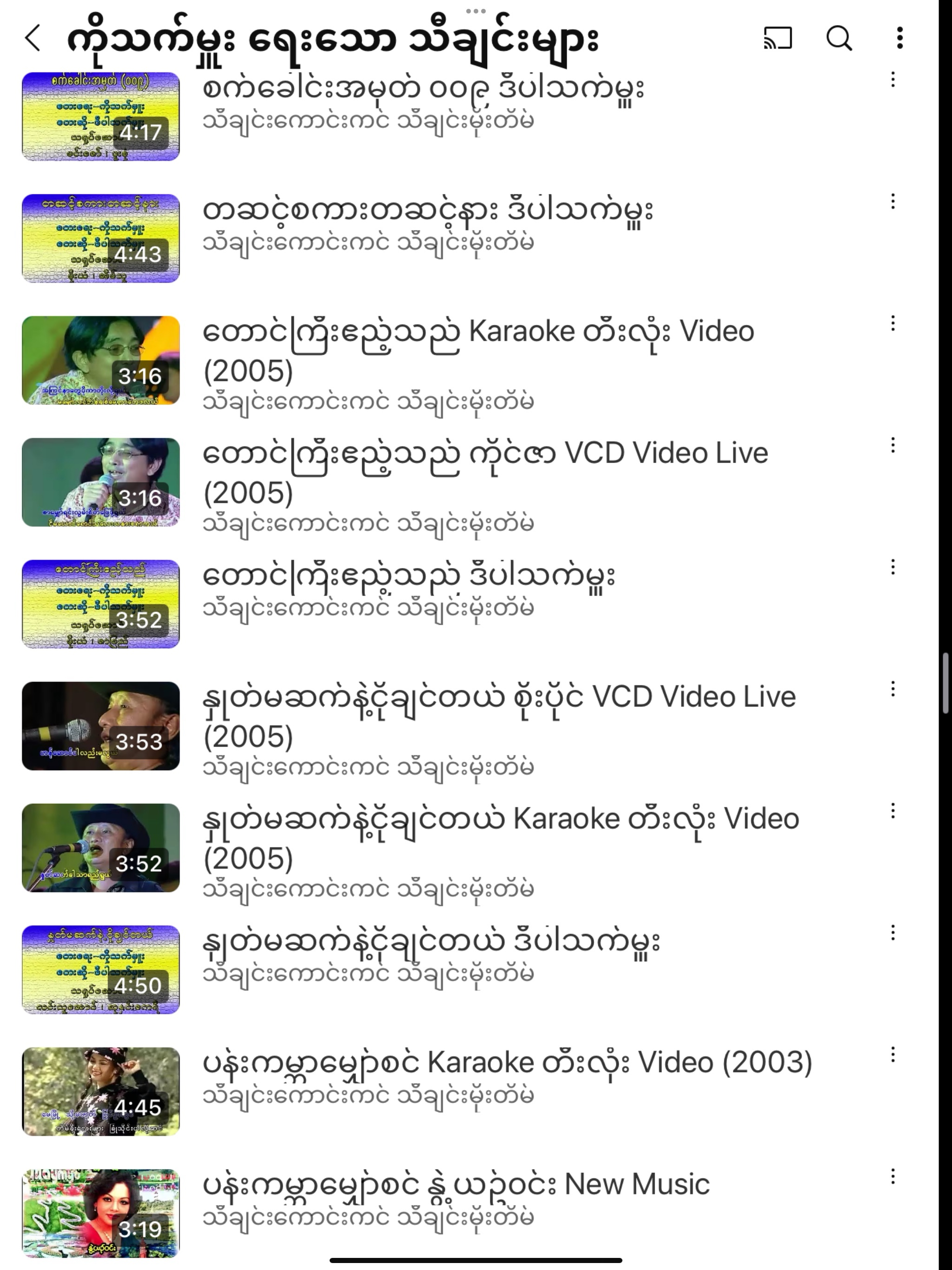Open နှုတ်မဆက်နဲ့ငိုချင်တယ် စိုးပိုင် VCD Video Live
This screenshot has width=952, height=1270.
click(x=498, y=716)
